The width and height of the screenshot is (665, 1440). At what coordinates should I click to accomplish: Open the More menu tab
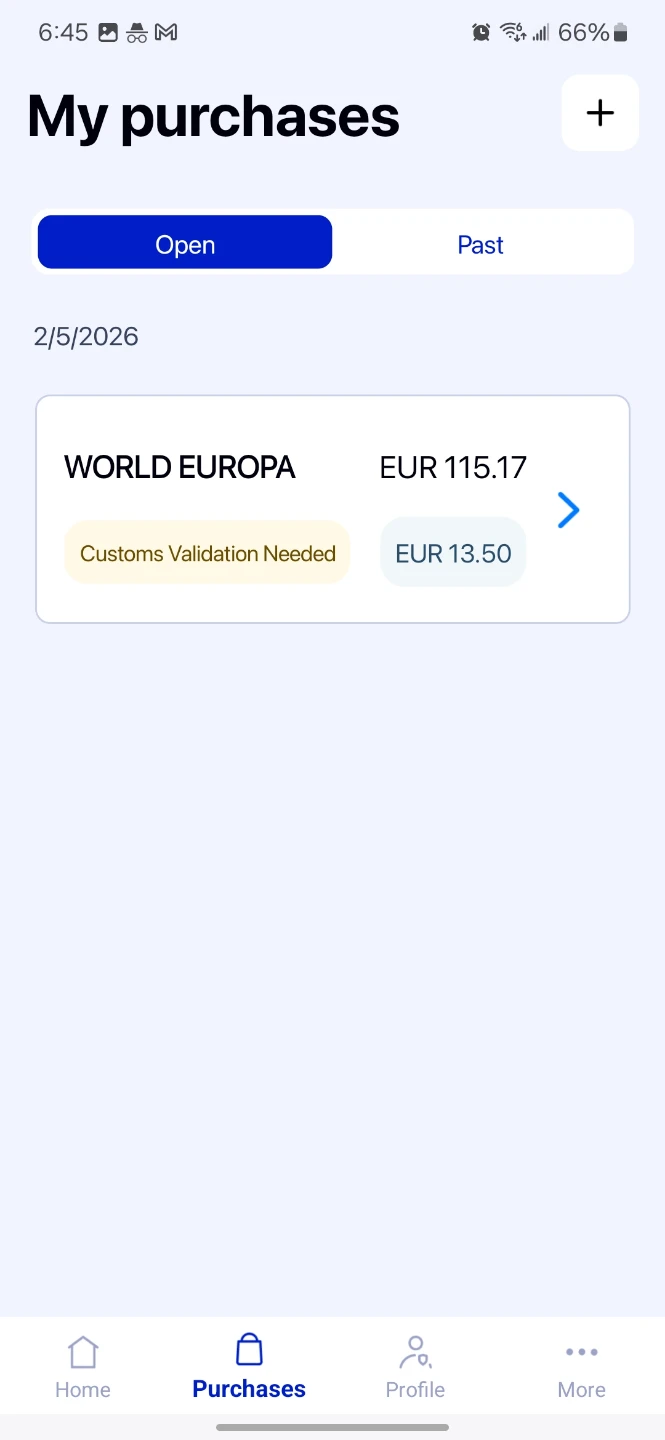click(582, 1367)
